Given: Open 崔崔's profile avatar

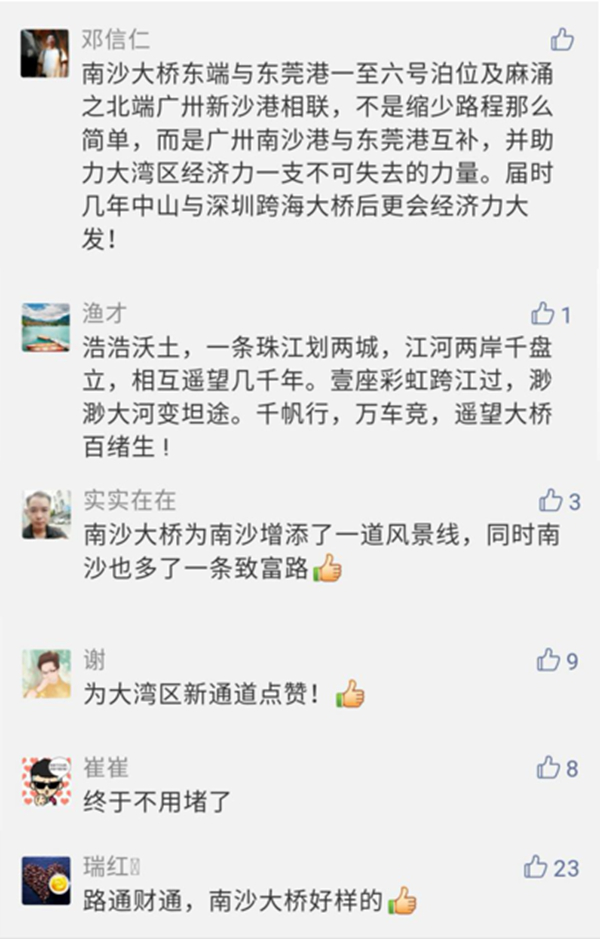Looking at the screenshot, I should 46,782.
